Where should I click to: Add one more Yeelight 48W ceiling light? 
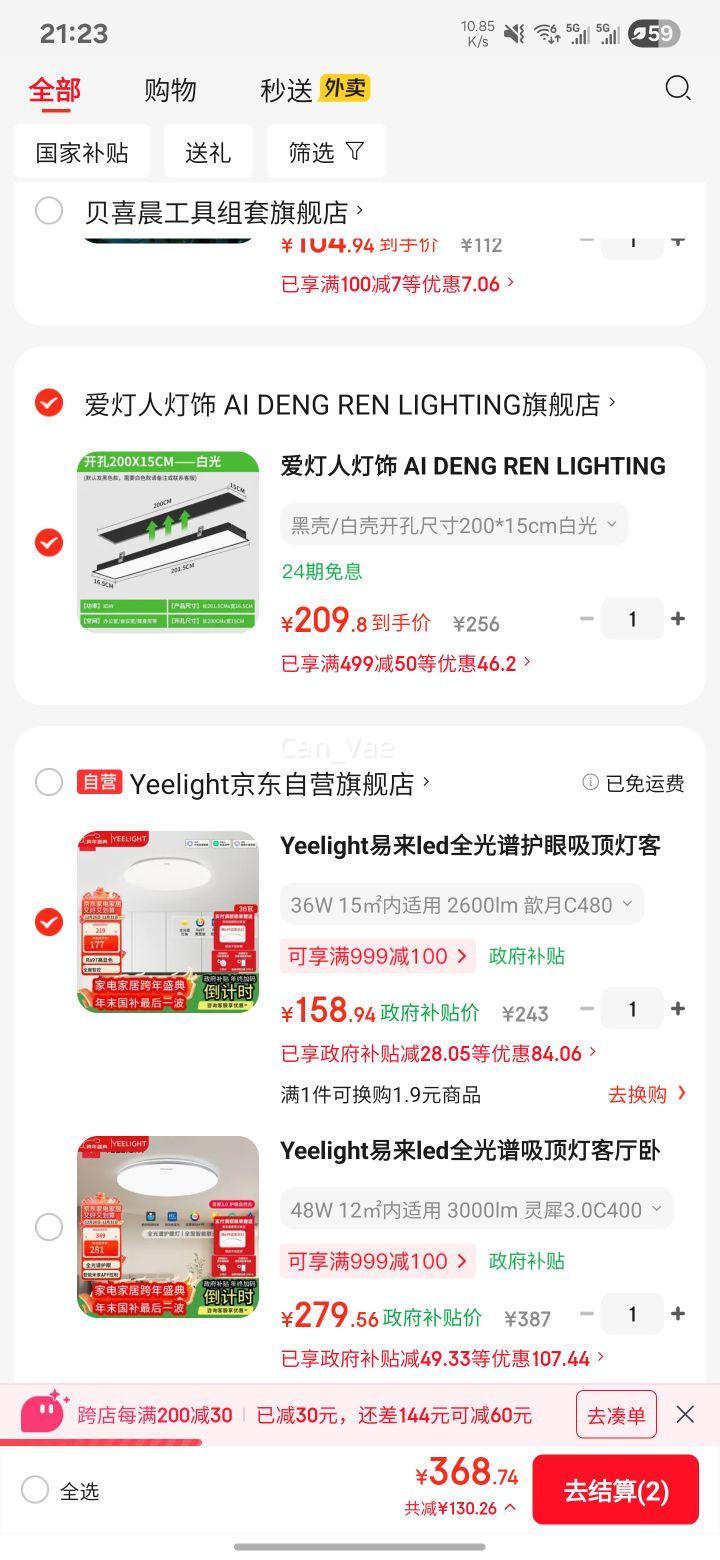tap(678, 1314)
